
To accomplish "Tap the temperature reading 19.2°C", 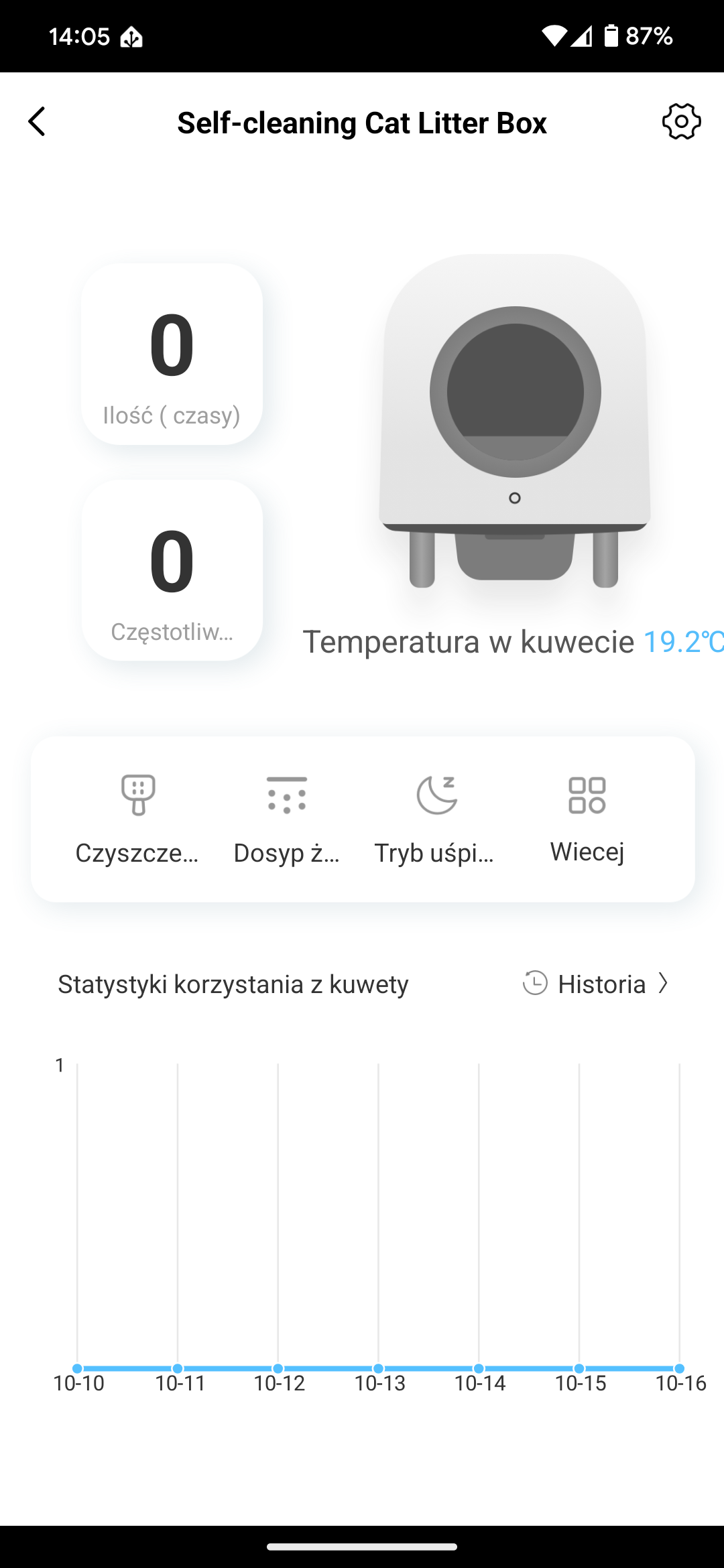I will click(x=682, y=642).
